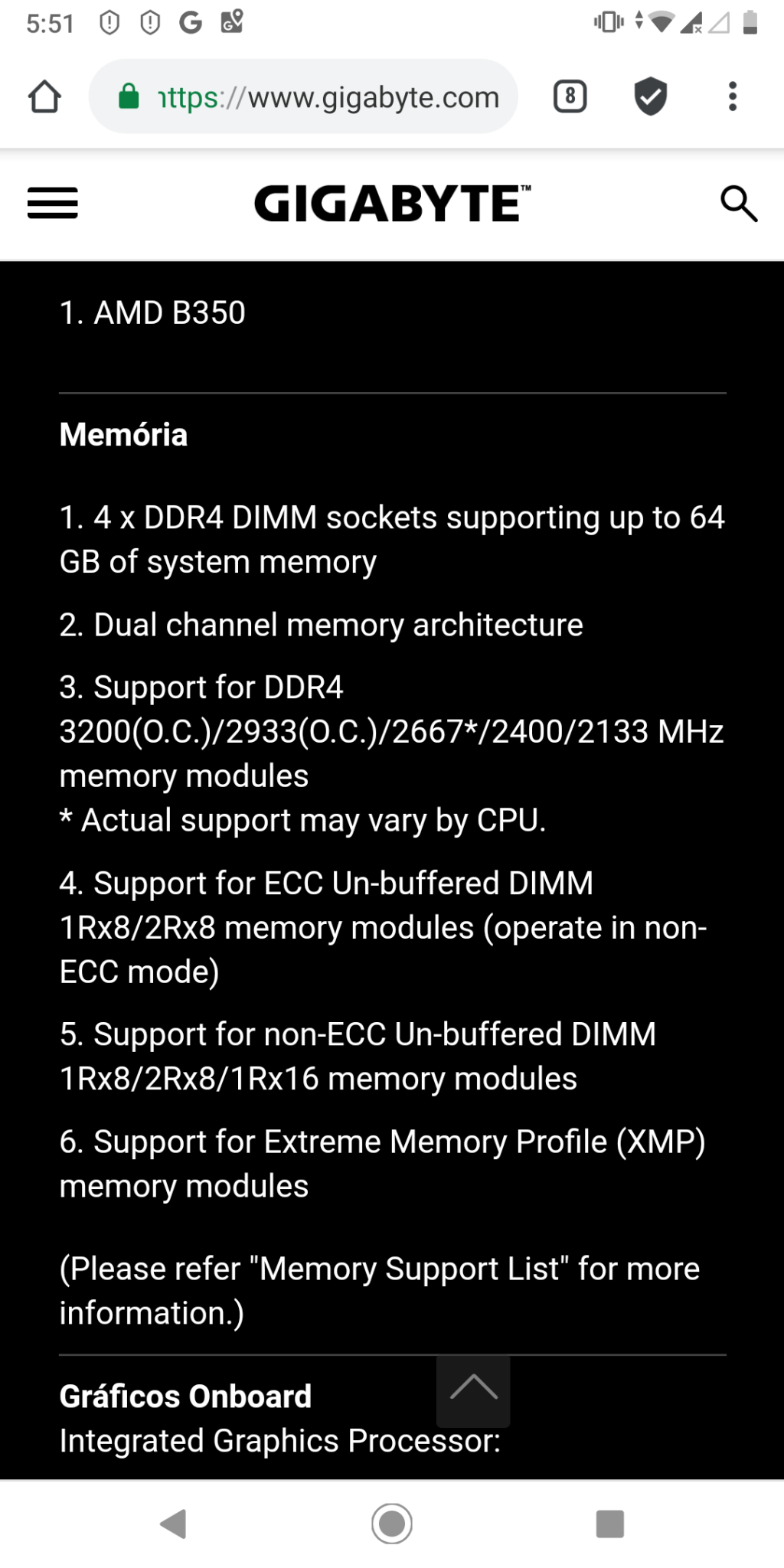Tap the back-to-top arrow button
This screenshot has height=1568, width=784.
click(x=473, y=1391)
